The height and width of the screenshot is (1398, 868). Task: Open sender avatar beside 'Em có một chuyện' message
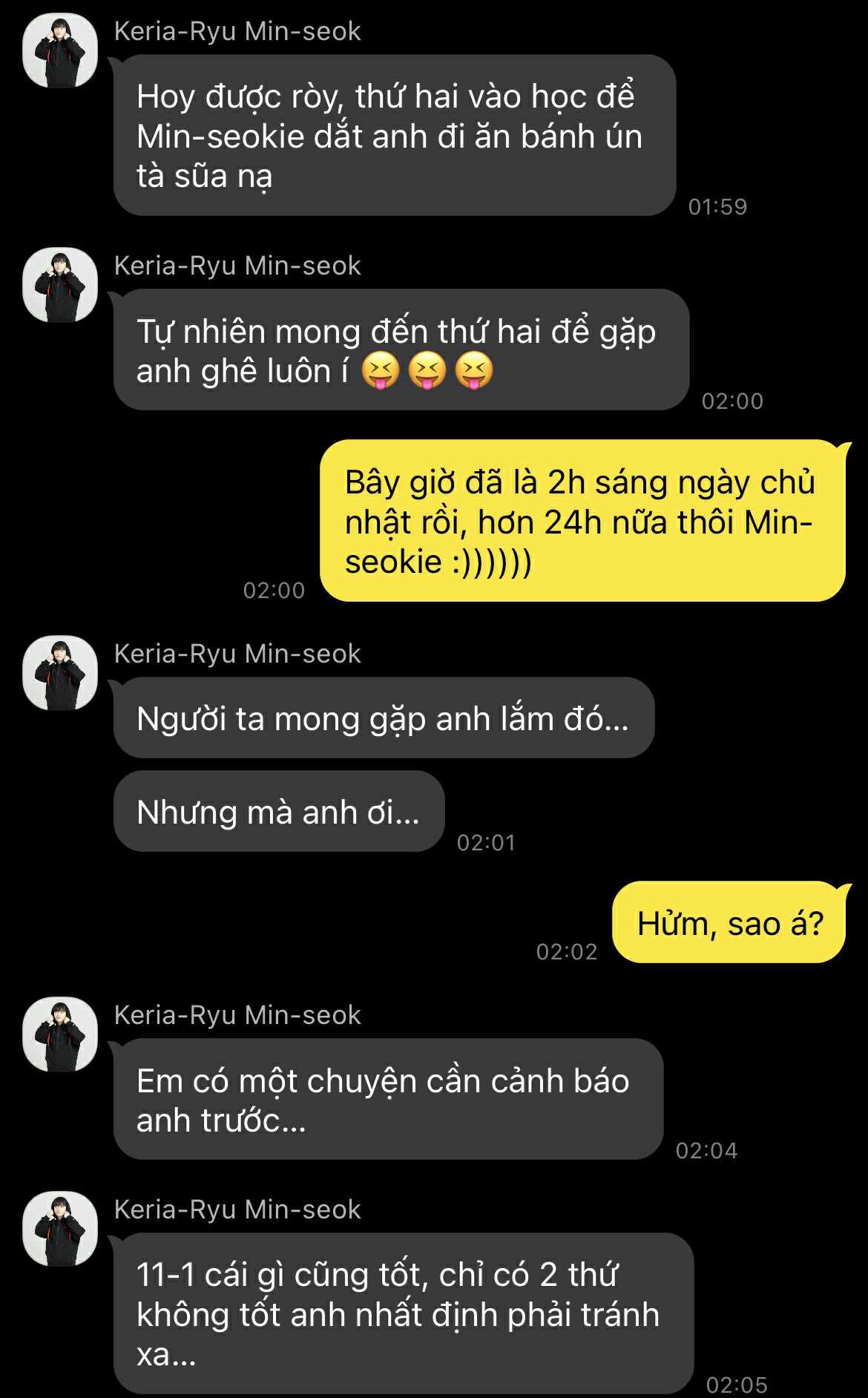pos(60,1034)
